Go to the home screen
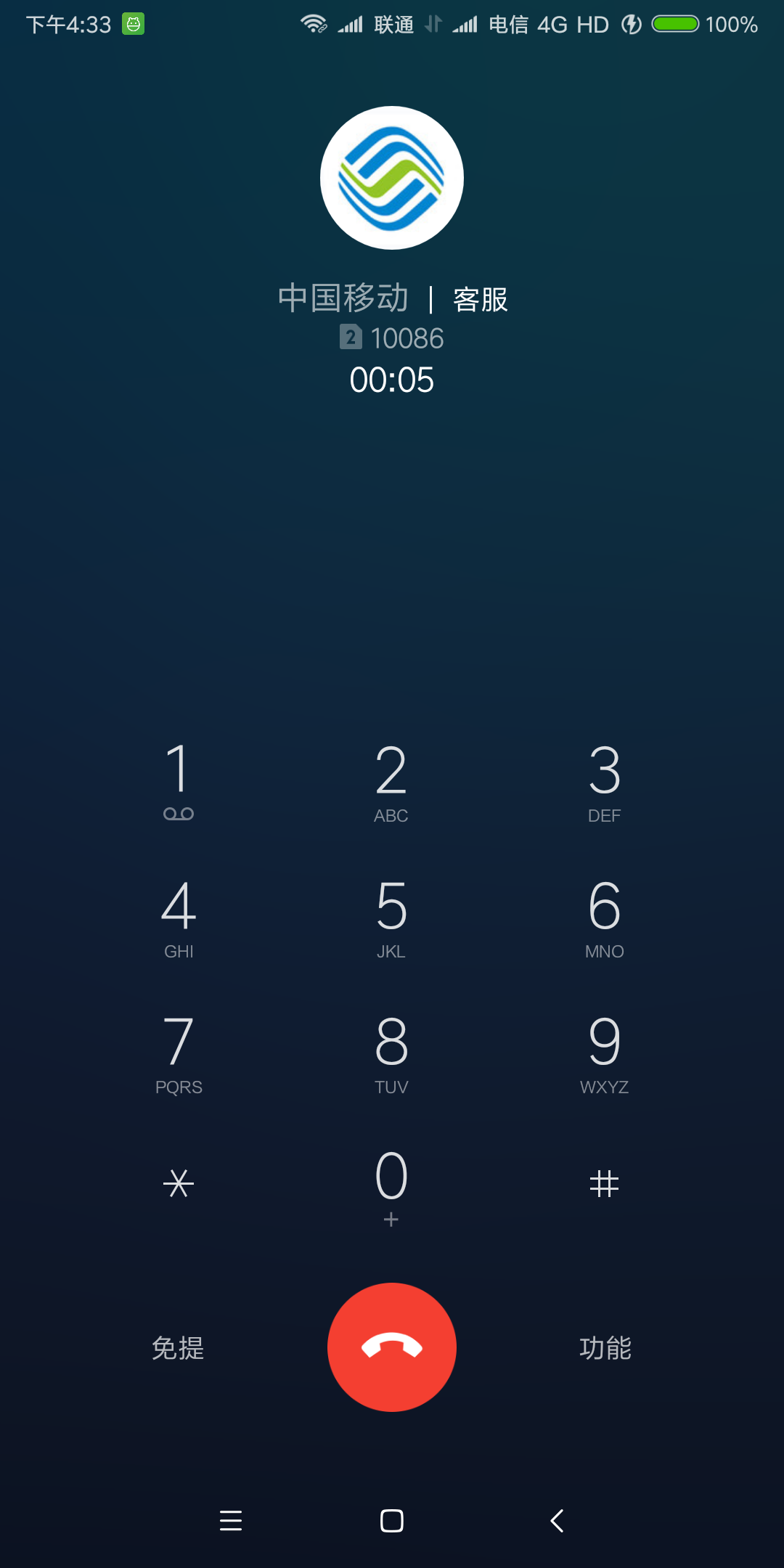This screenshot has height=1568, width=784. [392, 1520]
